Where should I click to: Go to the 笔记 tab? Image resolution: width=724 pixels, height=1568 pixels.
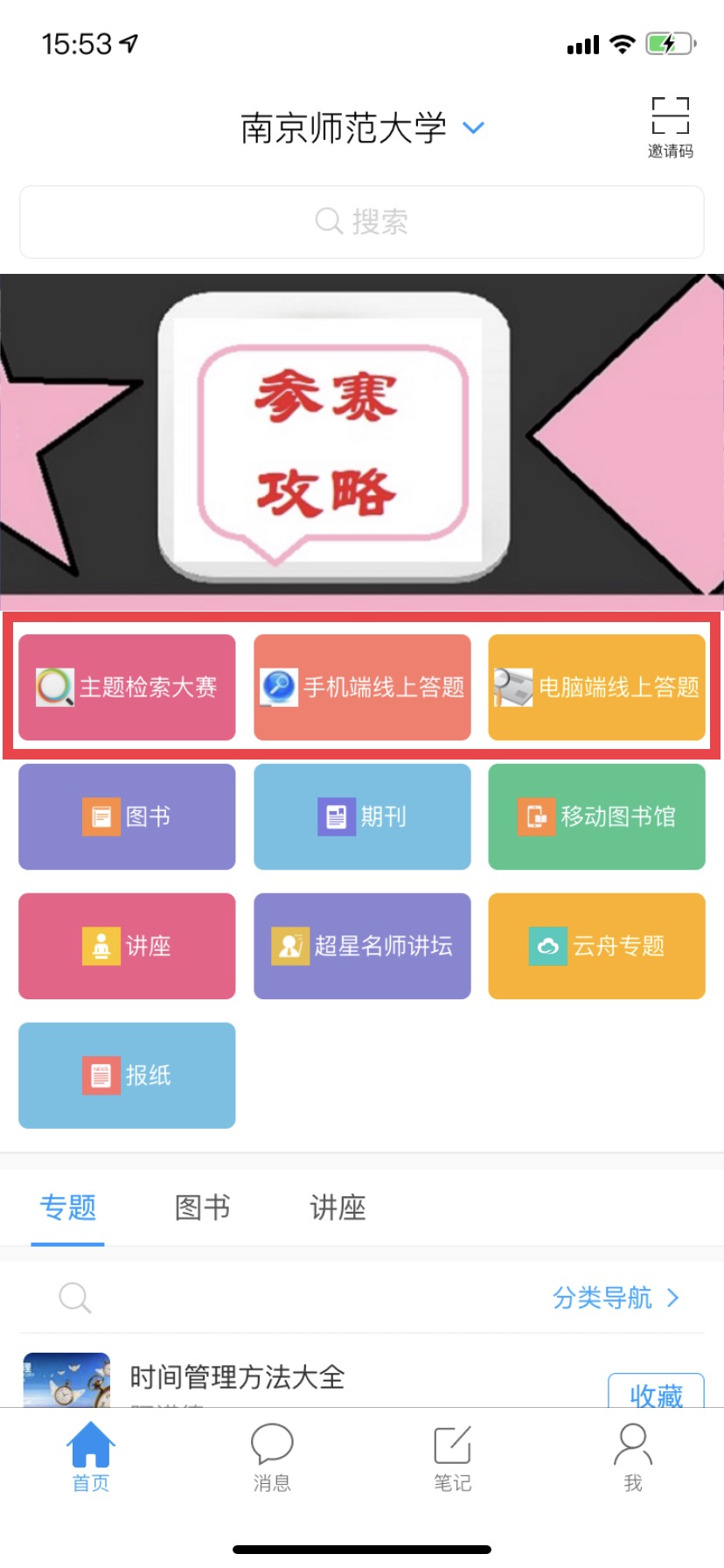point(452,1457)
